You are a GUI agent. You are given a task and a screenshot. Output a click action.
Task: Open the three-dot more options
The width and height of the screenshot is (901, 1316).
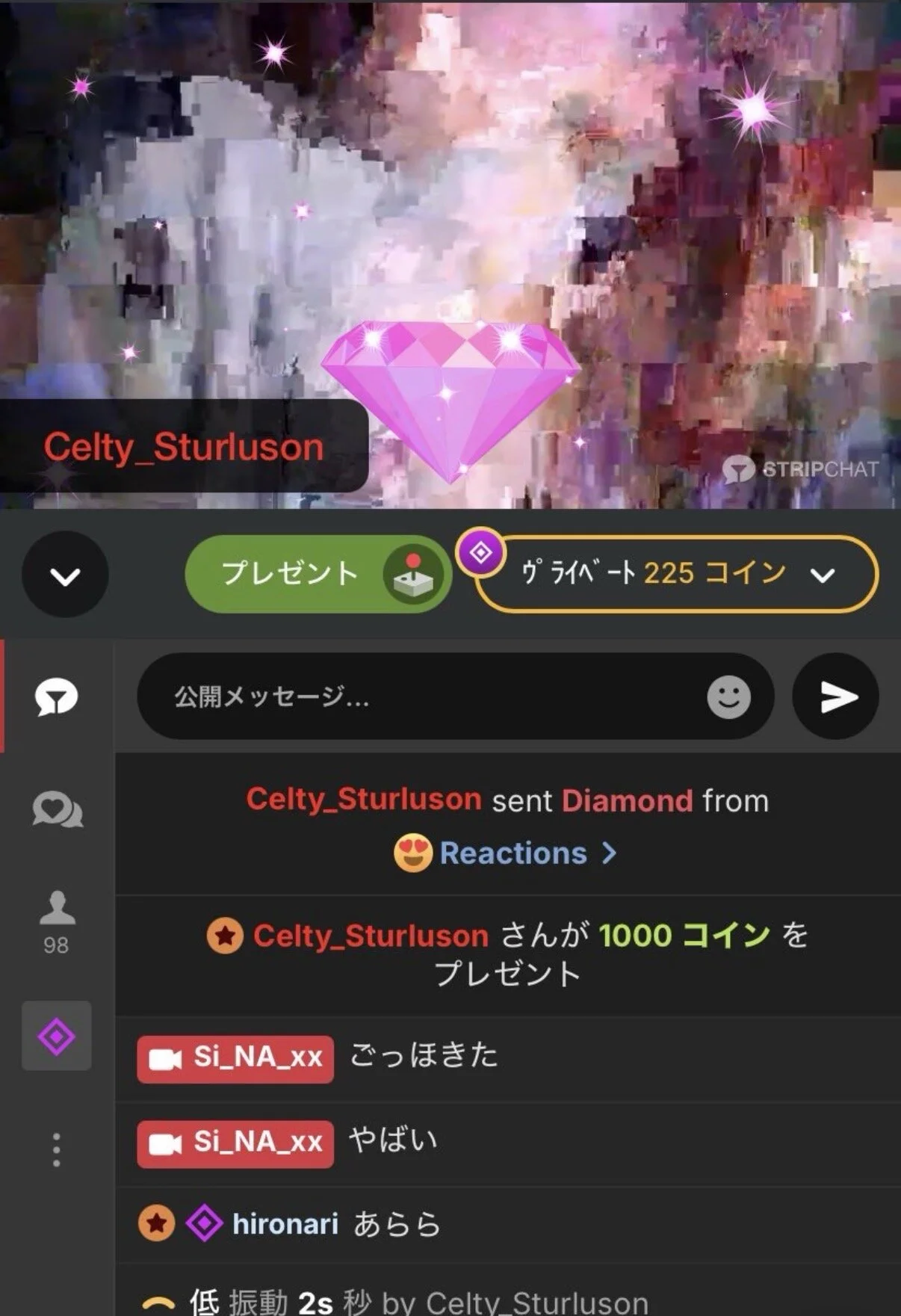[x=57, y=1149]
